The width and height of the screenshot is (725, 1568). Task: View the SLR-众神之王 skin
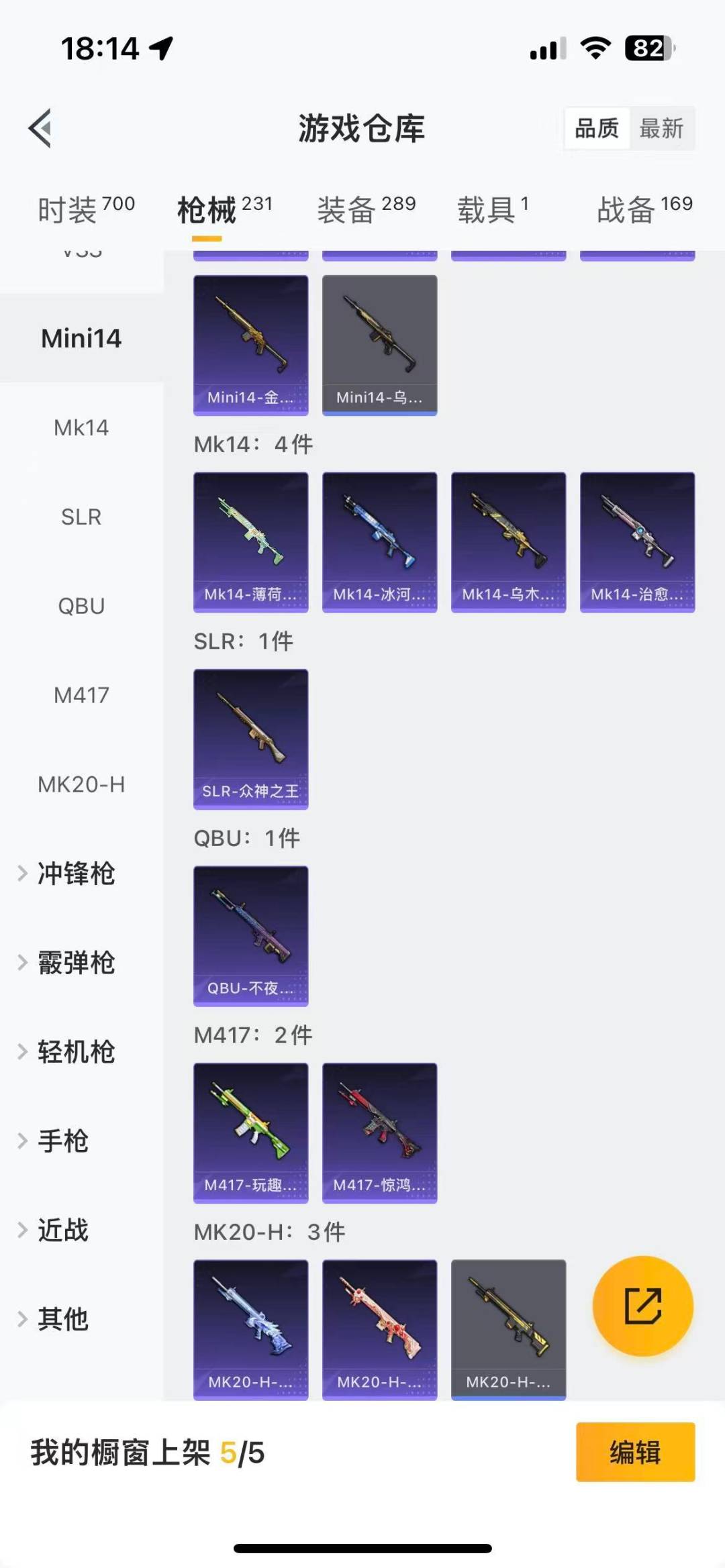pyautogui.click(x=250, y=739)
